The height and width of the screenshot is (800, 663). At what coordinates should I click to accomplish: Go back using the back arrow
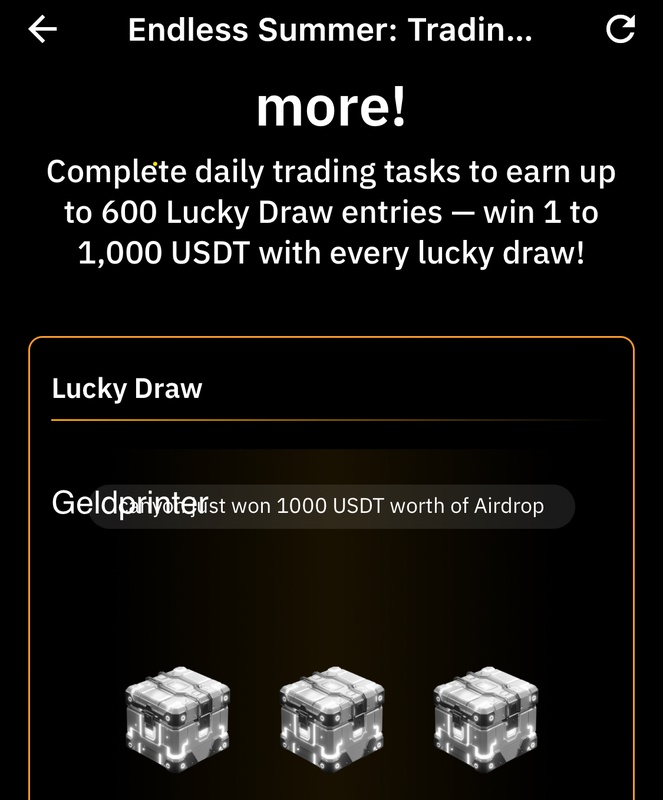tap(42, 30)
